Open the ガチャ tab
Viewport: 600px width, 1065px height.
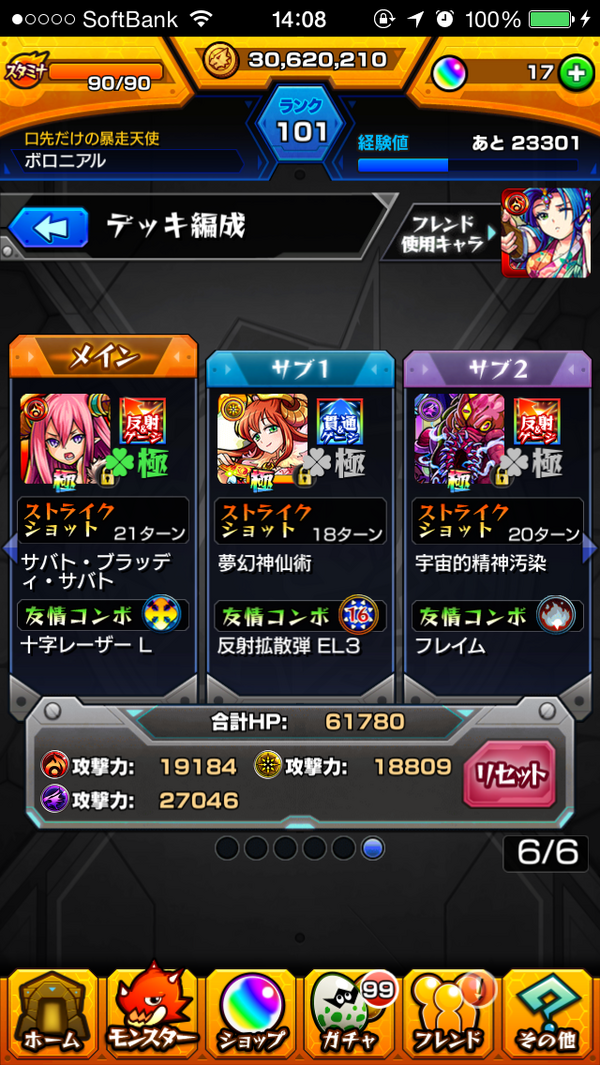(x=350, y=1012)
